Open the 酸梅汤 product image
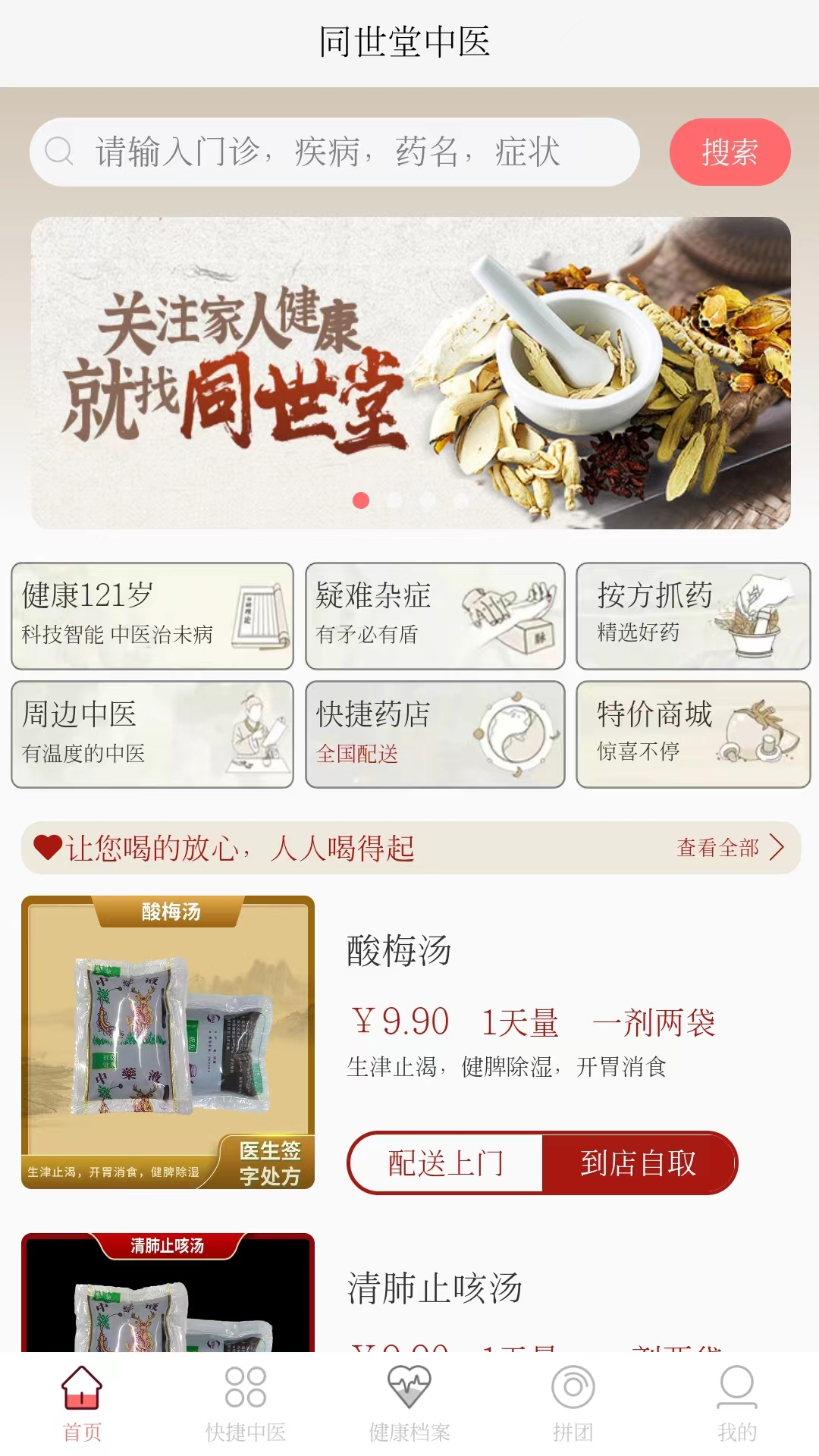Screen dimensions: 819x1456 tap(168, 1042)
